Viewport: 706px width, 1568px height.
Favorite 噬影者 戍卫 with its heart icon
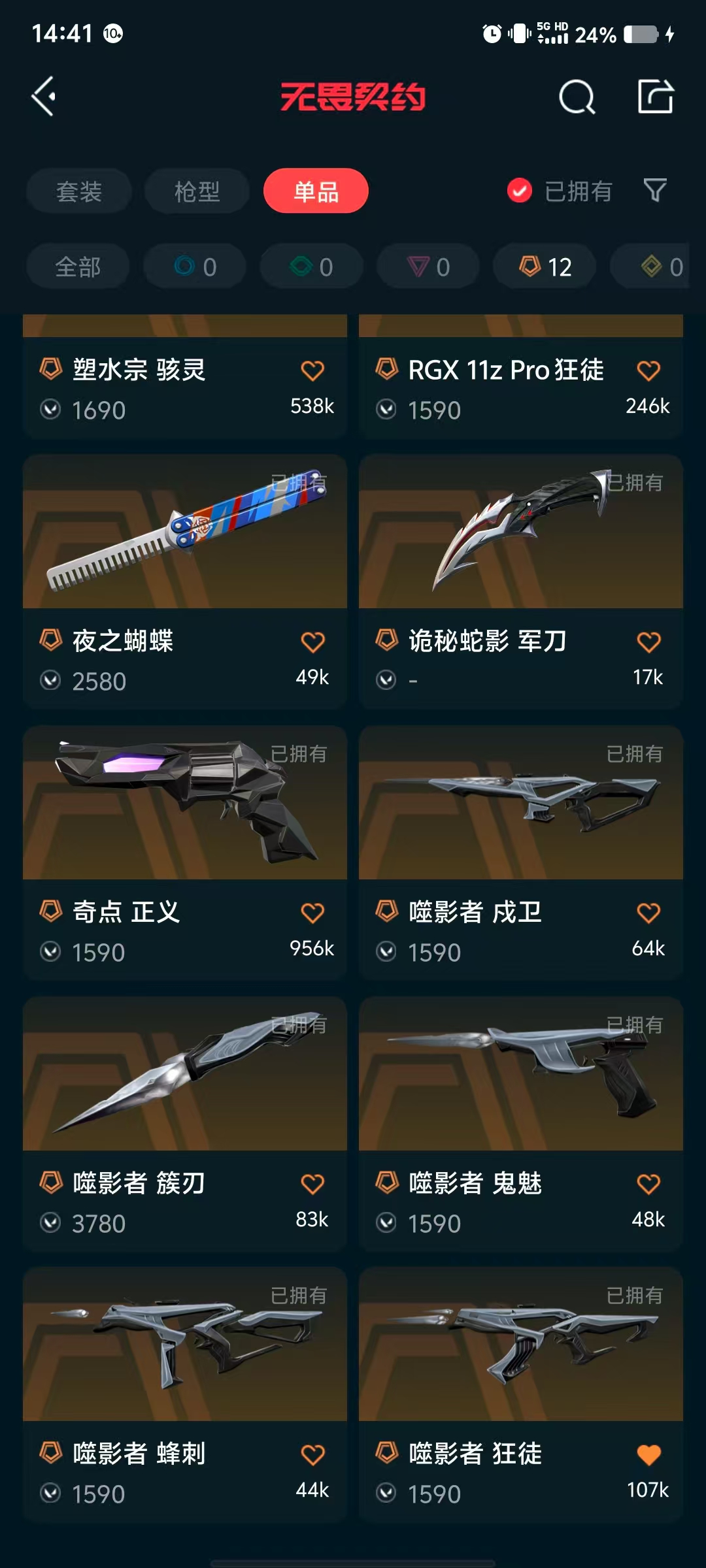(x=648, y=913)
